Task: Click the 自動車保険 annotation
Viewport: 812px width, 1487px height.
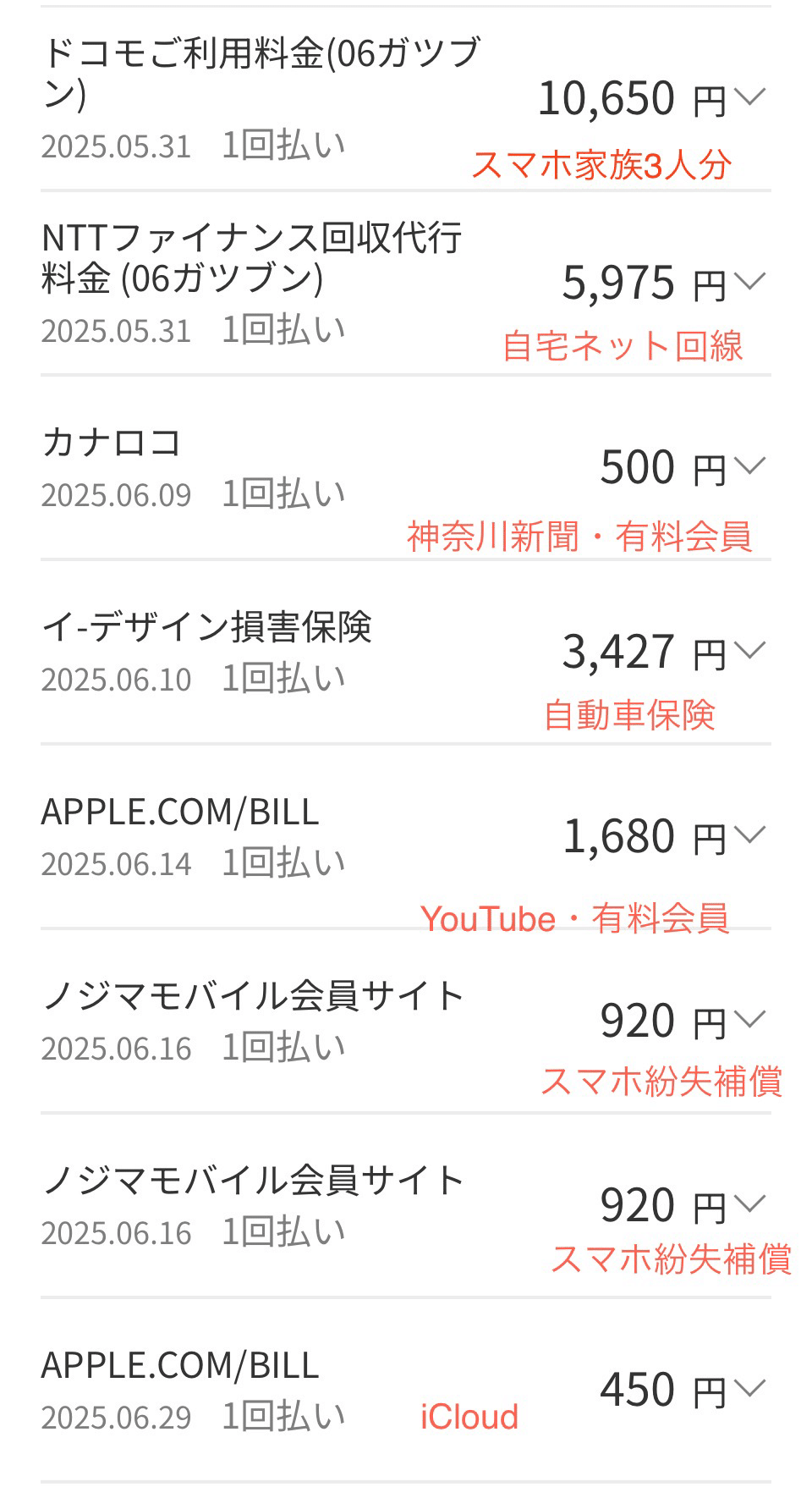Action: 632,715
